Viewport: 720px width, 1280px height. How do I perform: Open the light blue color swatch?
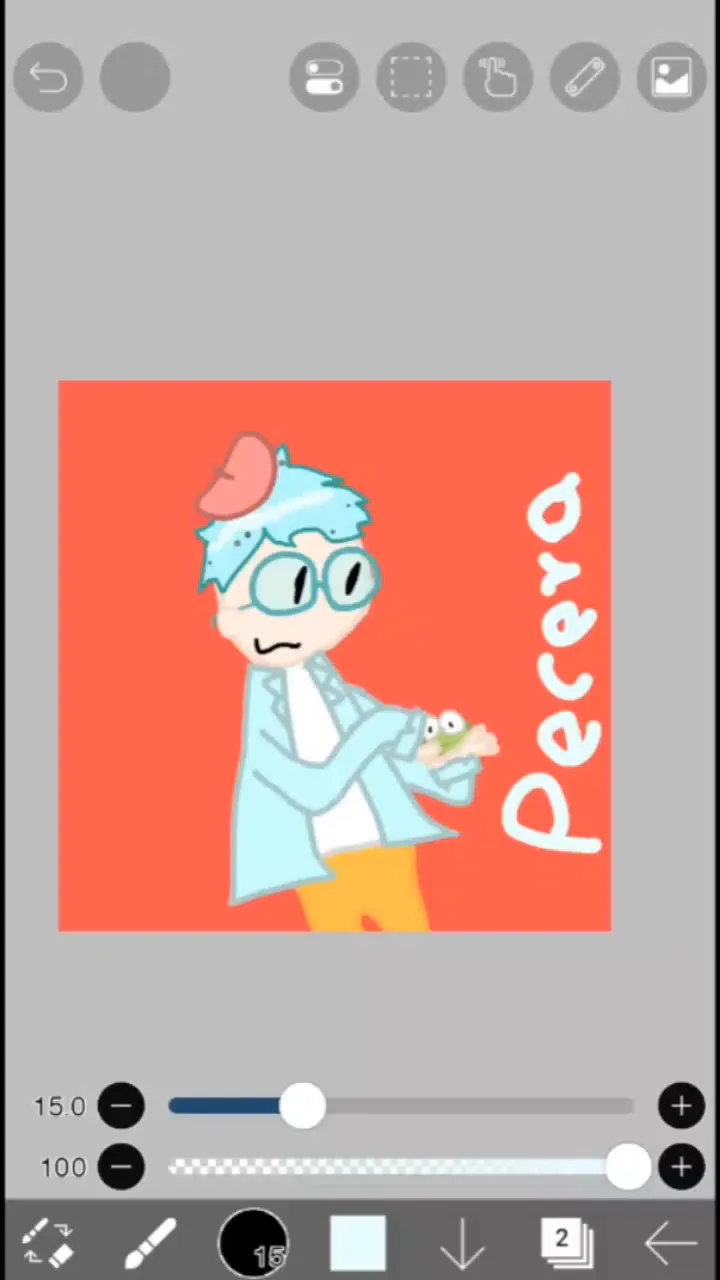[x=358, y=1242]
